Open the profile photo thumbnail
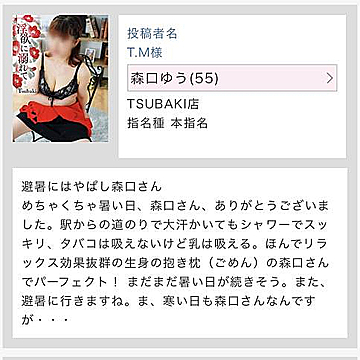 (x=60, y=78)
